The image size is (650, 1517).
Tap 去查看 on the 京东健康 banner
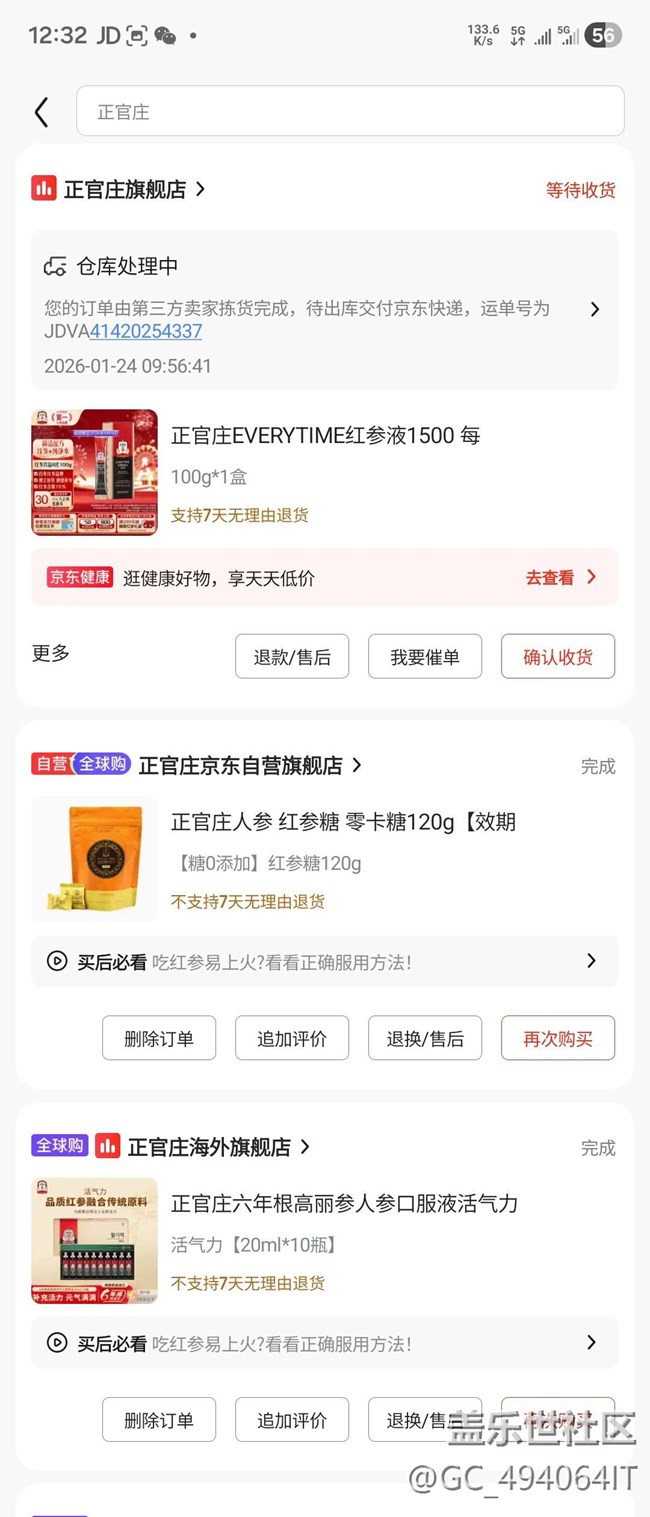(560, 577)
